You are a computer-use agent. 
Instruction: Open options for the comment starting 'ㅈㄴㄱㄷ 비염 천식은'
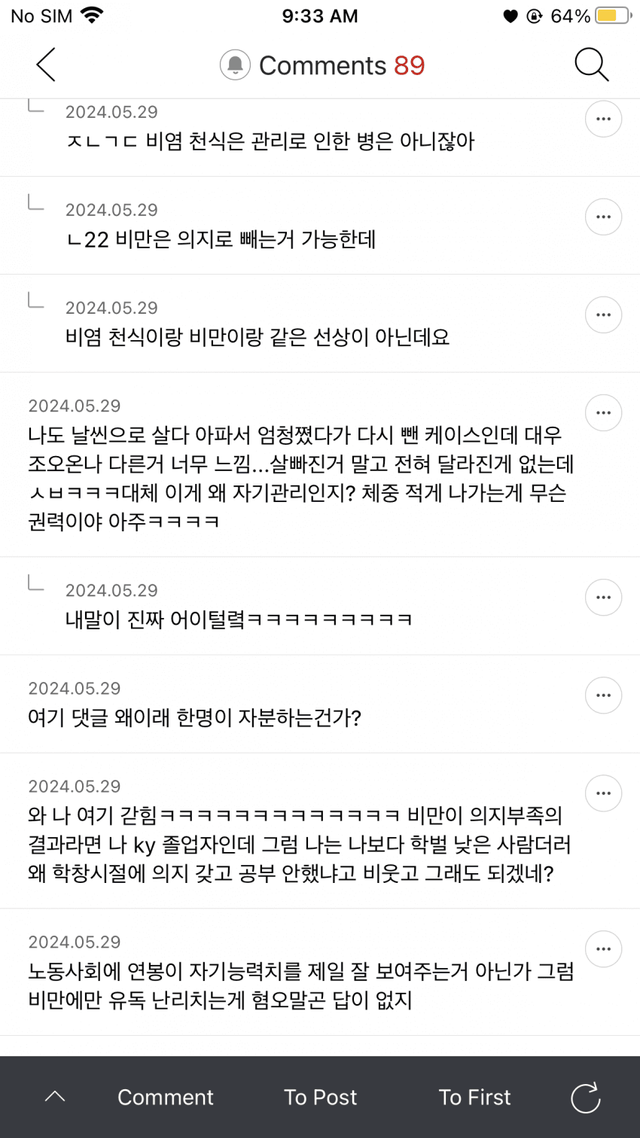coord(603,118)
